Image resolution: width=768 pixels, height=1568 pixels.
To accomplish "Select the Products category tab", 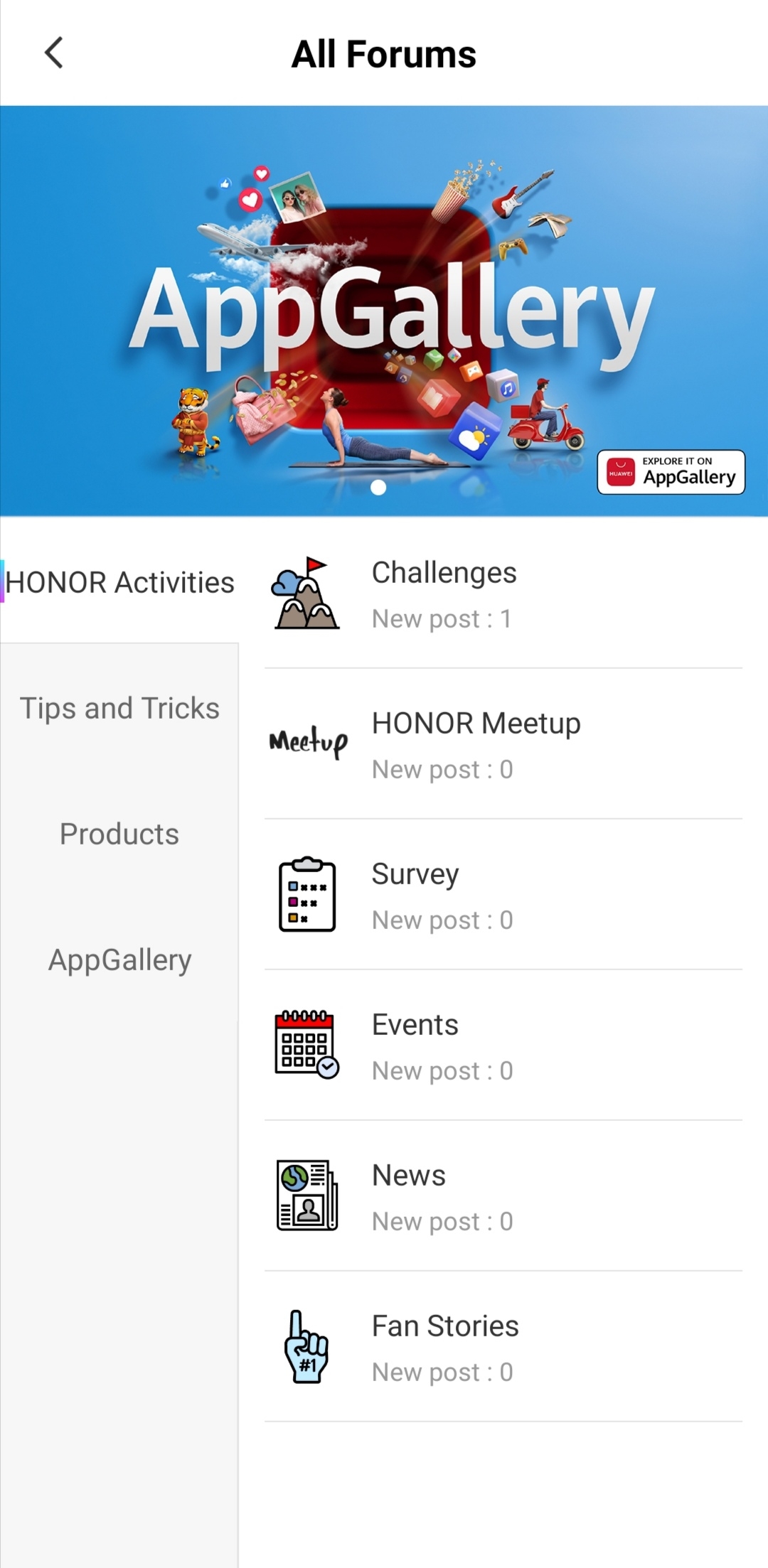I will tap(119, 833).
